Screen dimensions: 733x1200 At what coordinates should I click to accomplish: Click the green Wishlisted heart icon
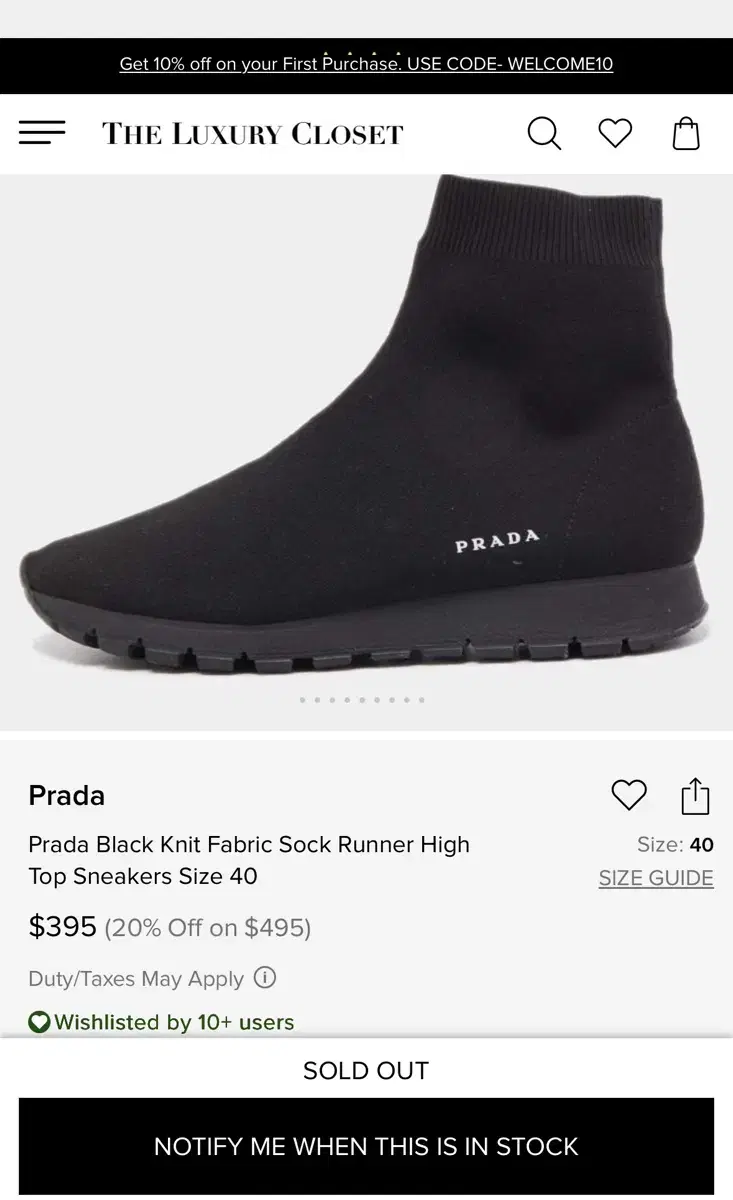click(x=37, y=1023)
